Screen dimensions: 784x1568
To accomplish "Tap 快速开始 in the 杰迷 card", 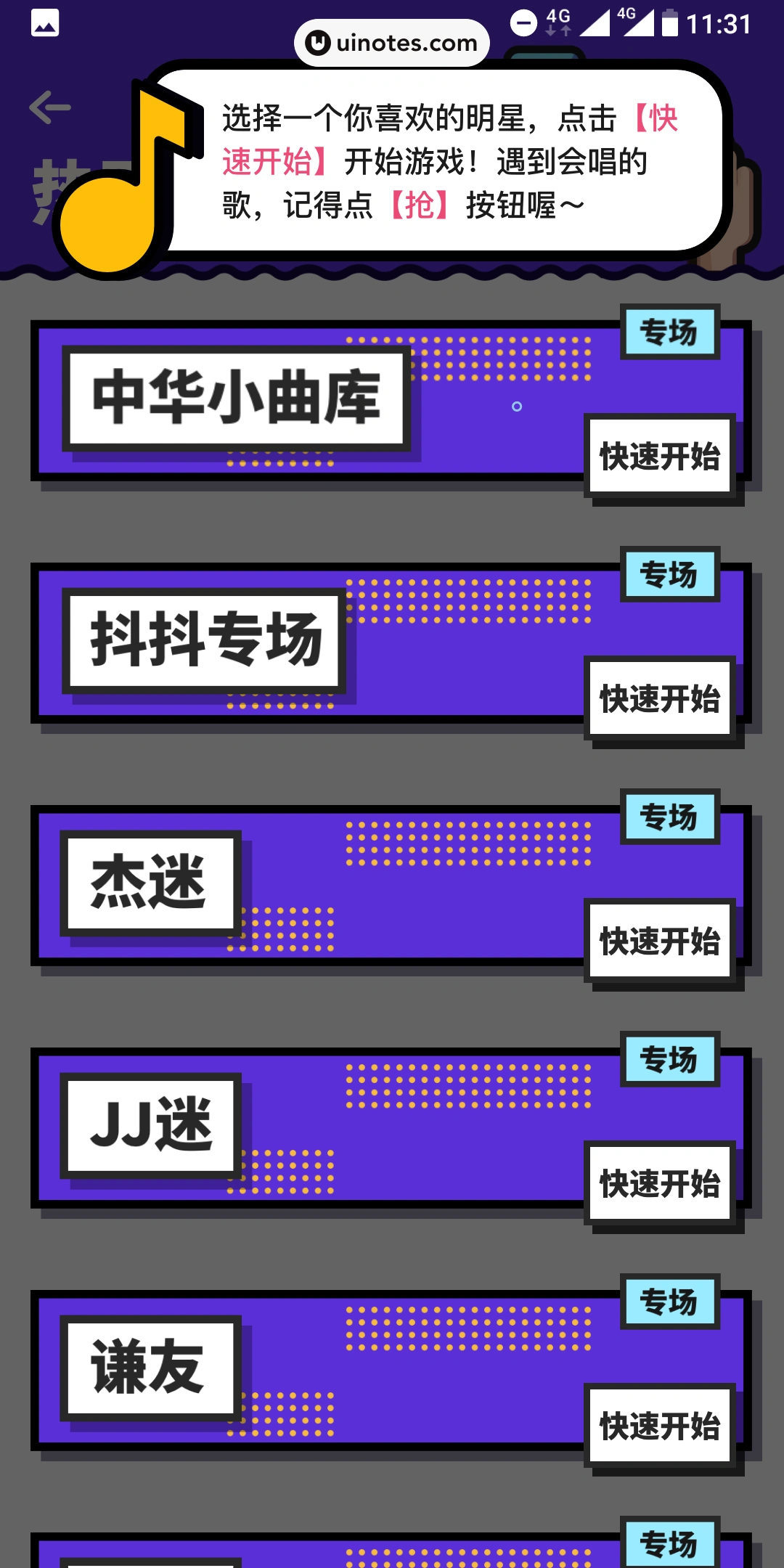I will 659,942.
